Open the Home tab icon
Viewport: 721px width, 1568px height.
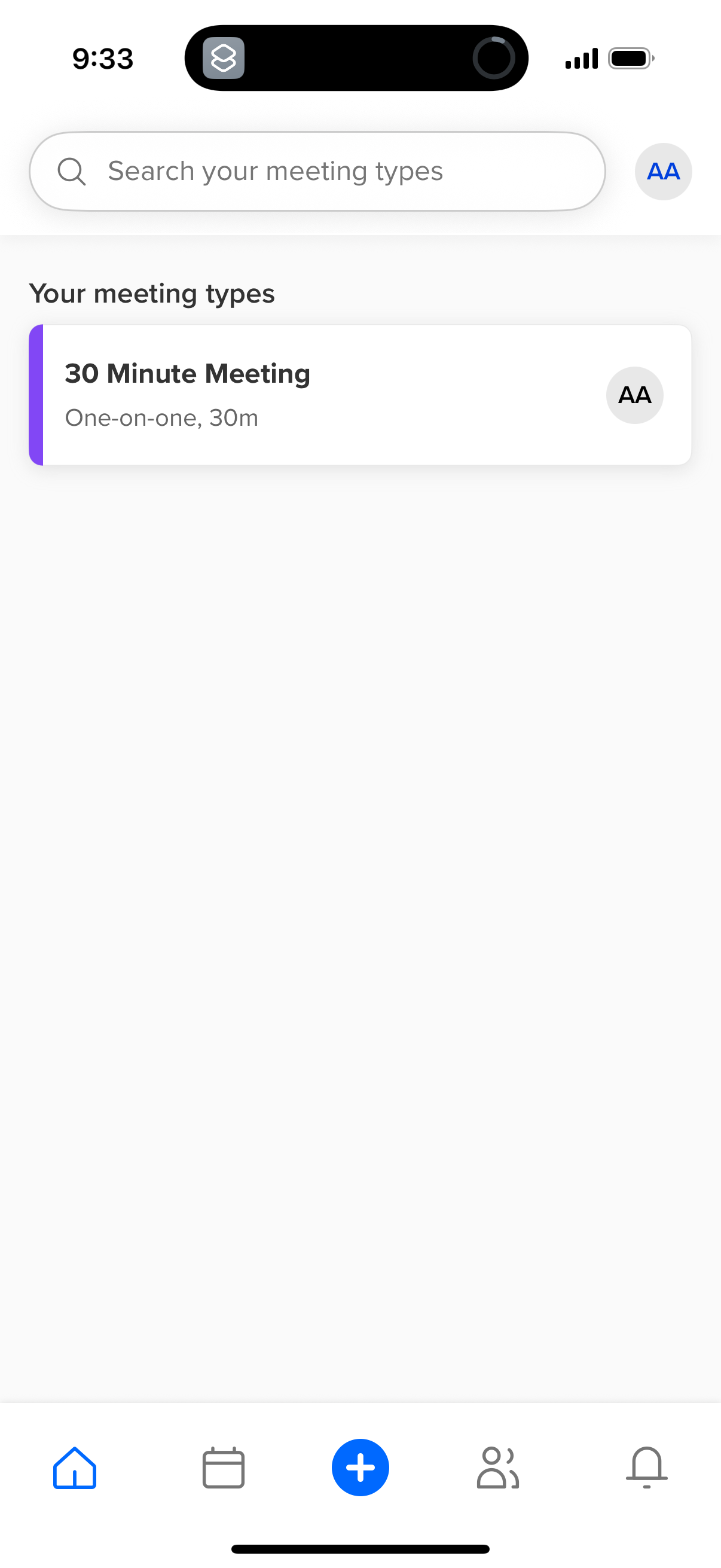[74, 1468]
